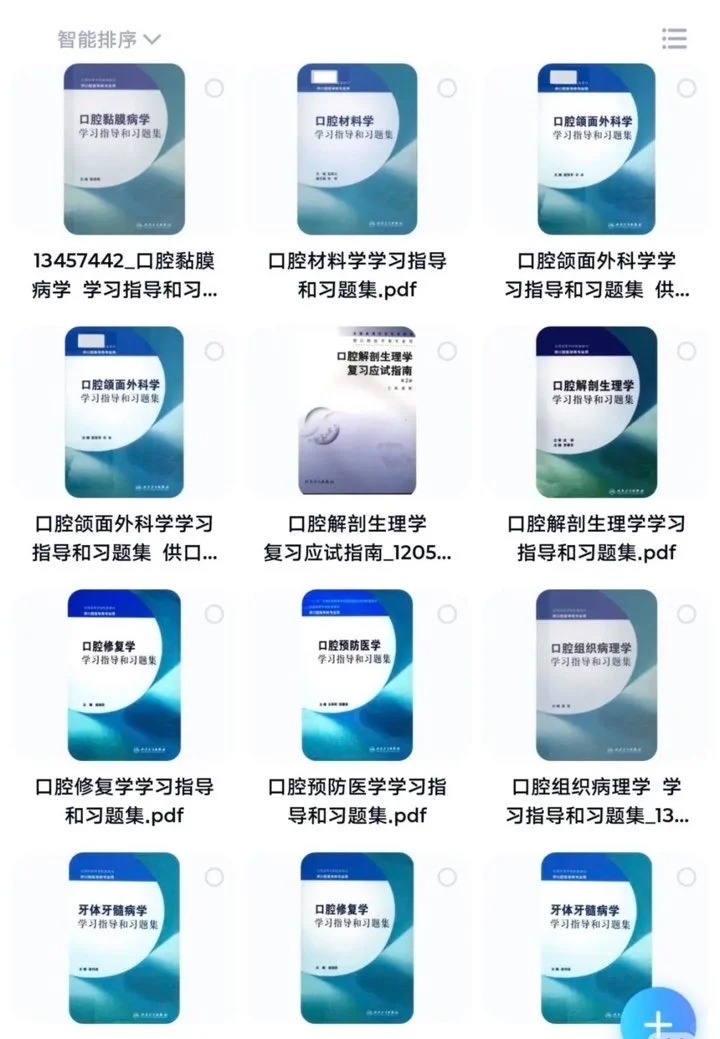Open 口腔预防医学学习指导和习题集.pdf
This screenshot has height=1039, width=720.
pyautogui.click(x=357, y=675)
